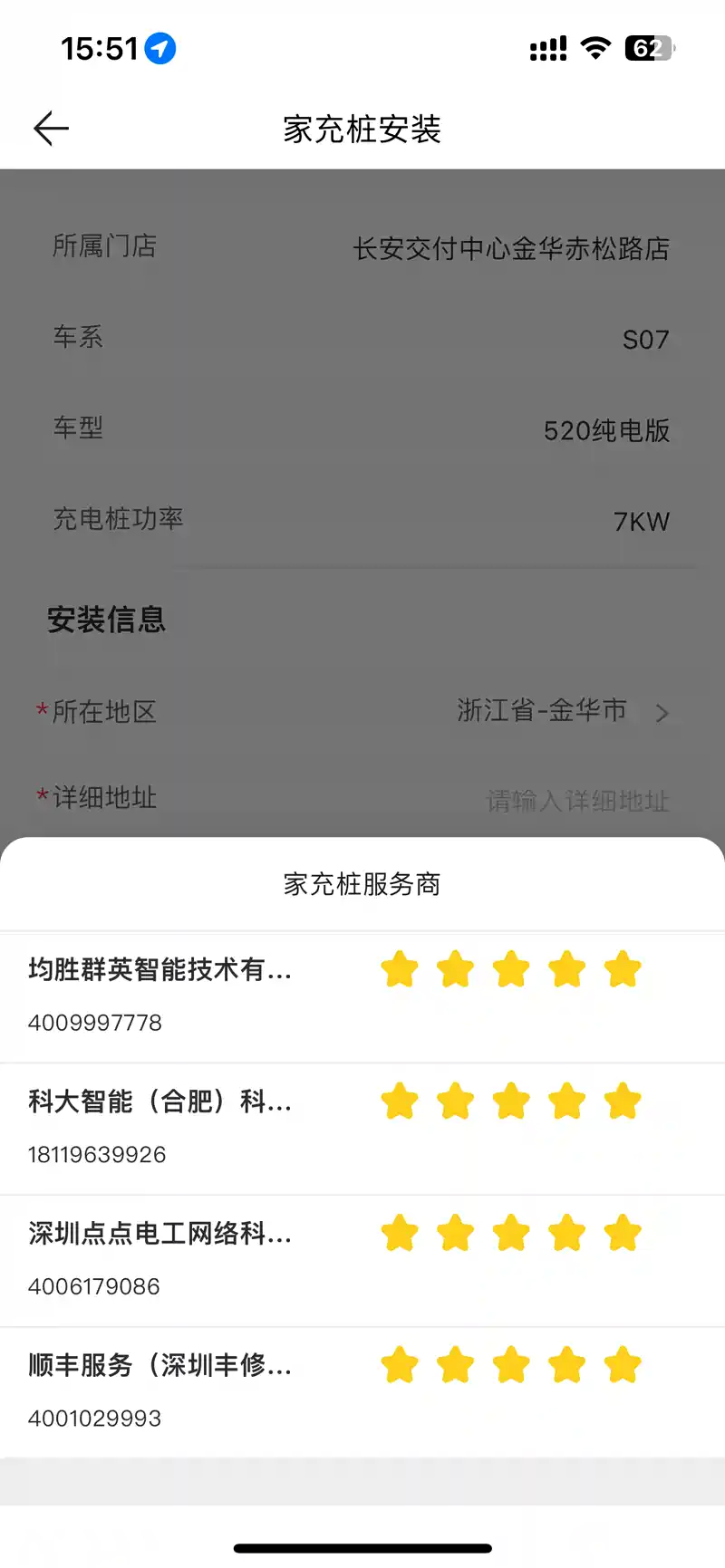Pick 深圳点点电工网络科… from the list
The height and width of the screenshot is (1568, 725).
tap(160, 1234)
